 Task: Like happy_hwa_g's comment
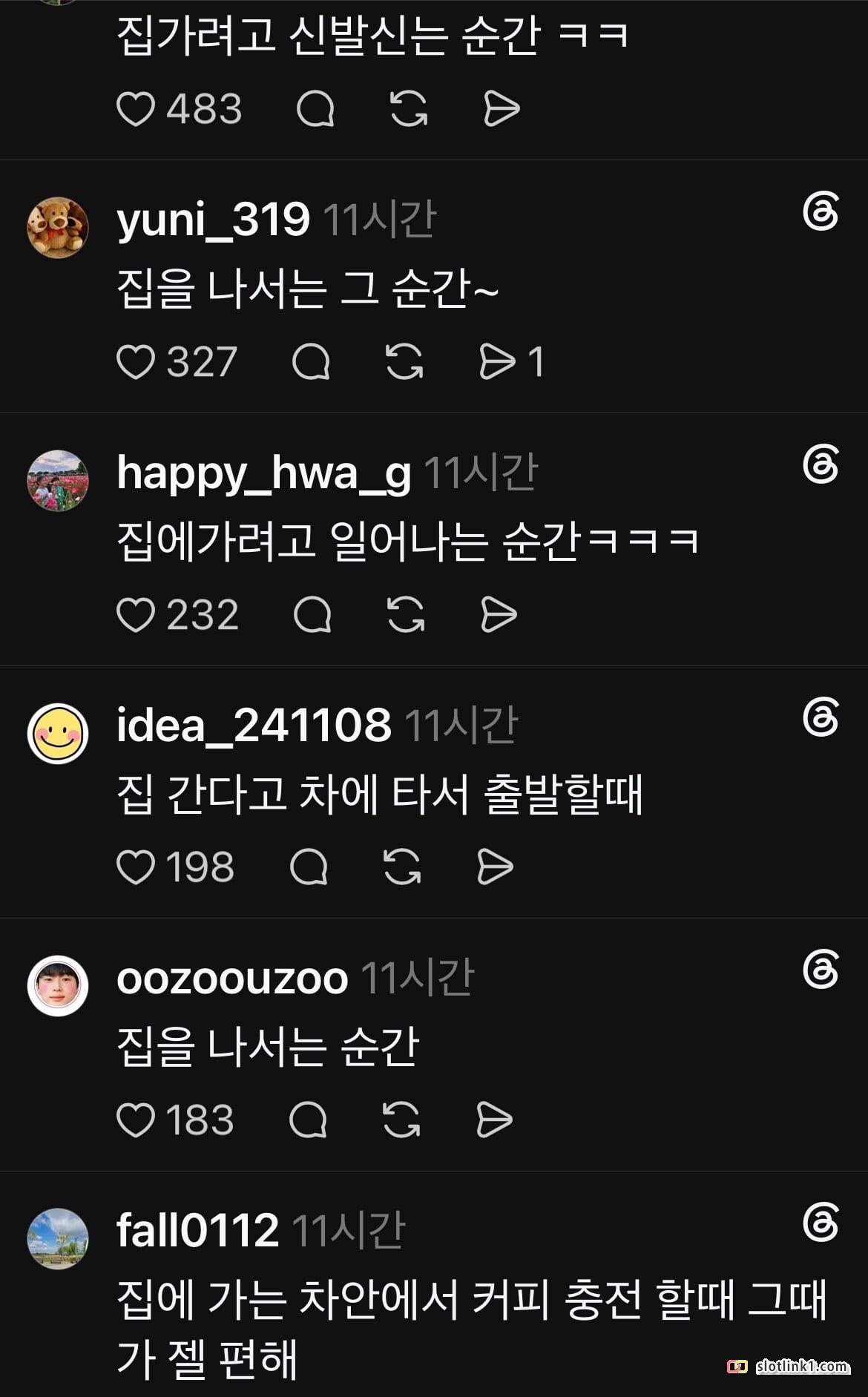tap(136, 615)
